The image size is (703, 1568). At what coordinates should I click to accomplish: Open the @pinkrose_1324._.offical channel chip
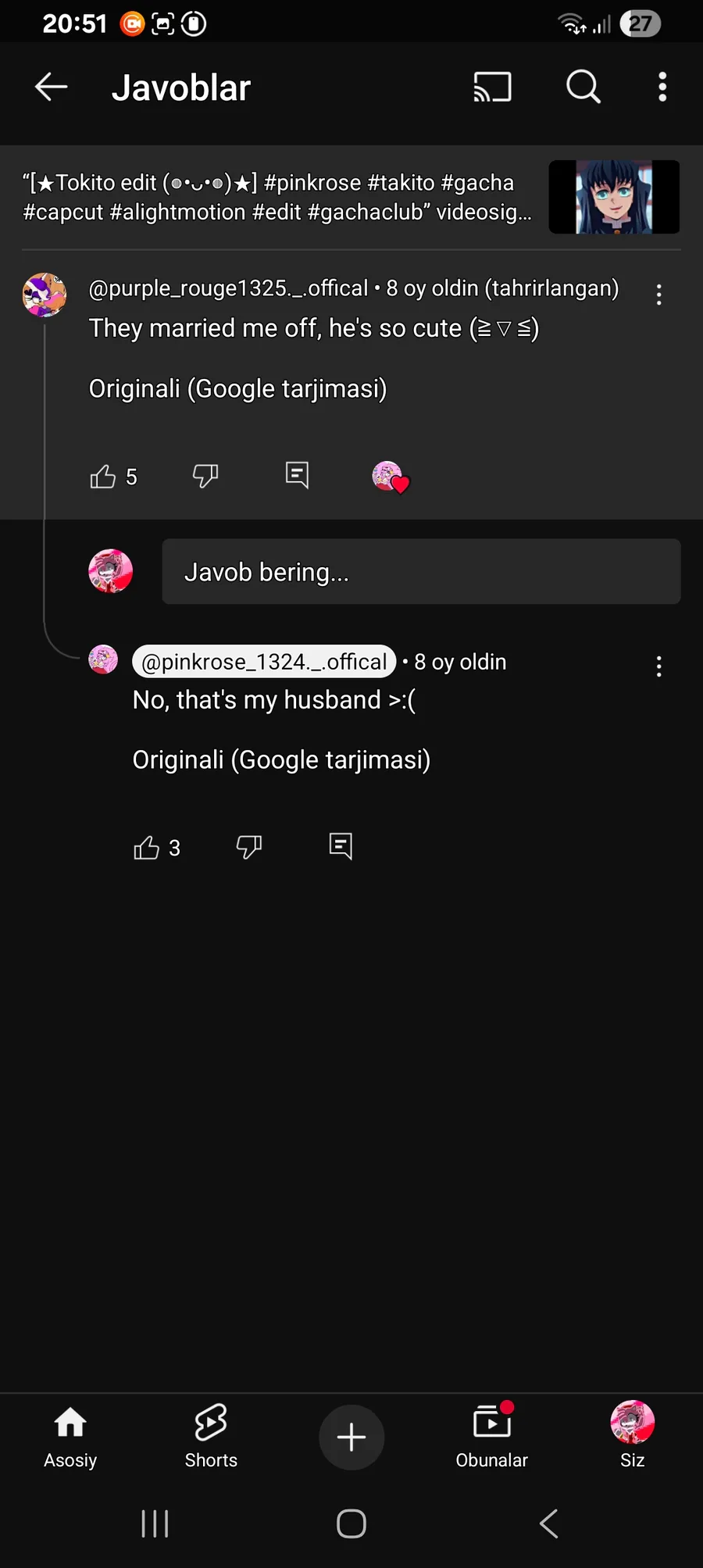[x=264, y=662]
